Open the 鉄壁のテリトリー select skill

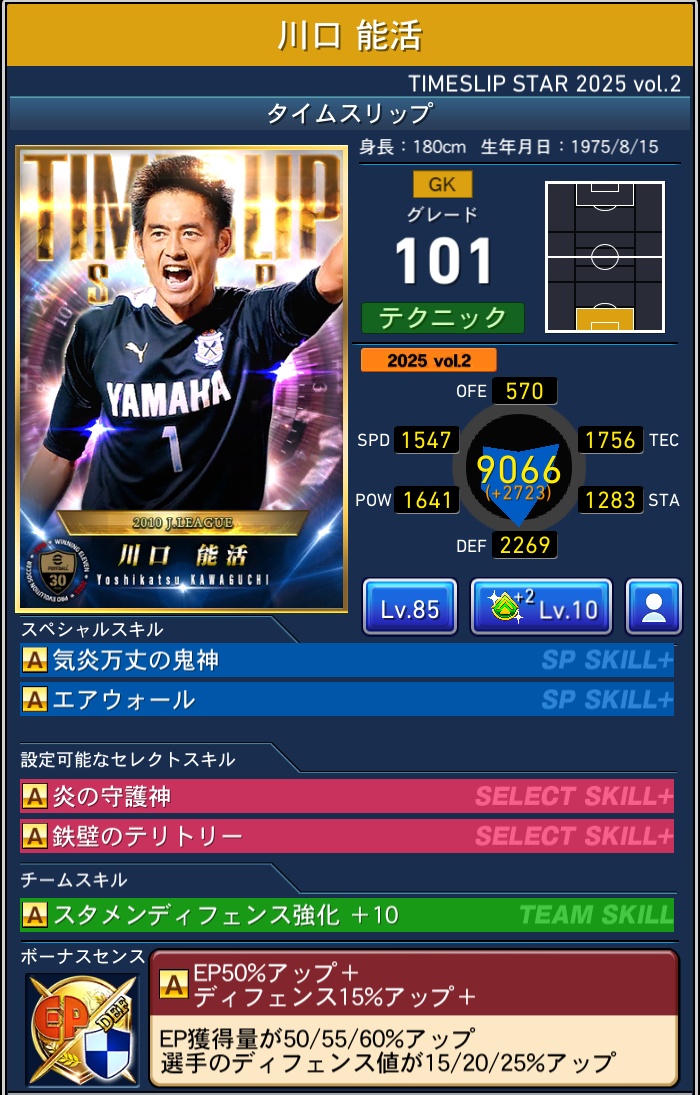[x=346, y=835]
